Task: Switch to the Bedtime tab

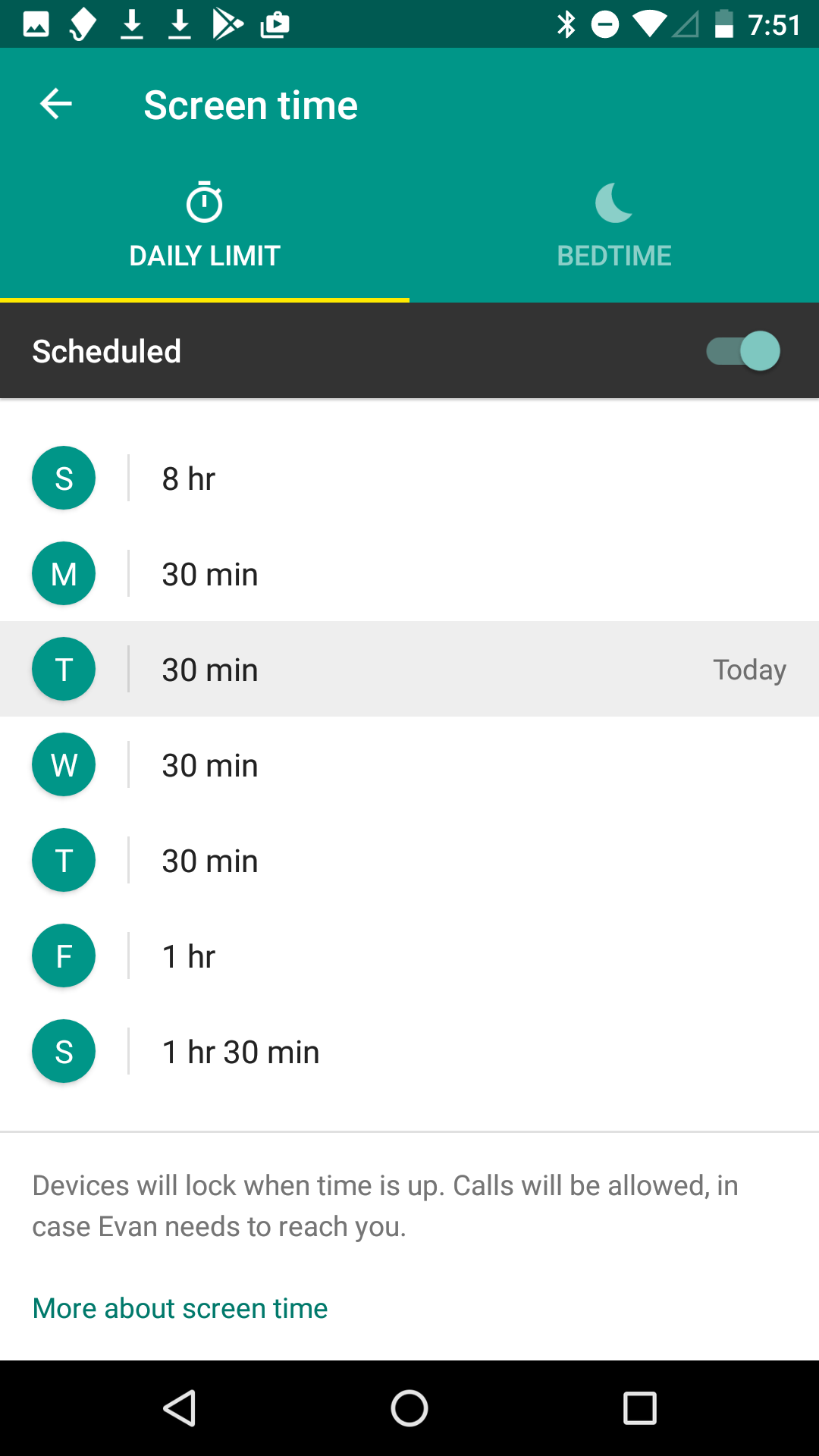Action: click(x=613, y=226)
